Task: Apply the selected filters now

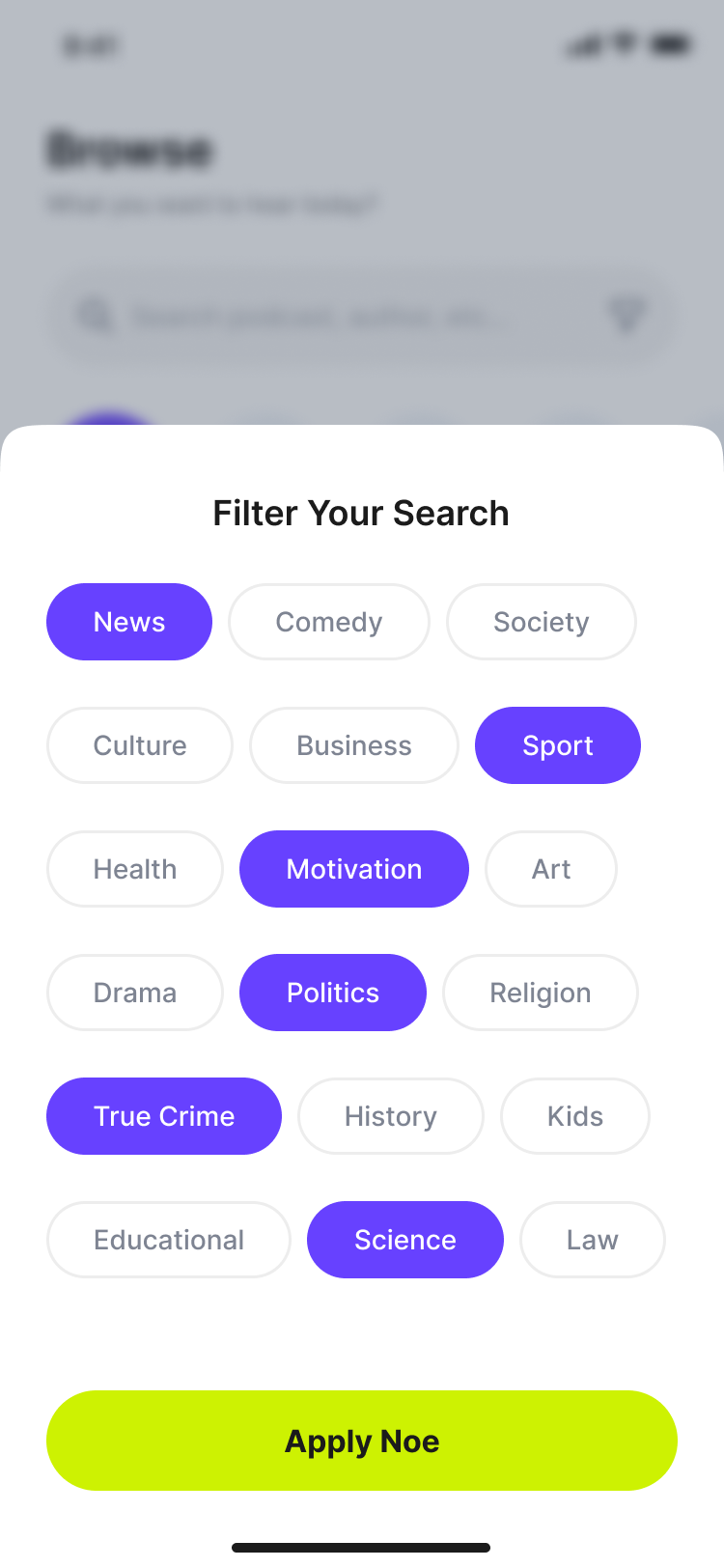Action: pos(362,1441)
